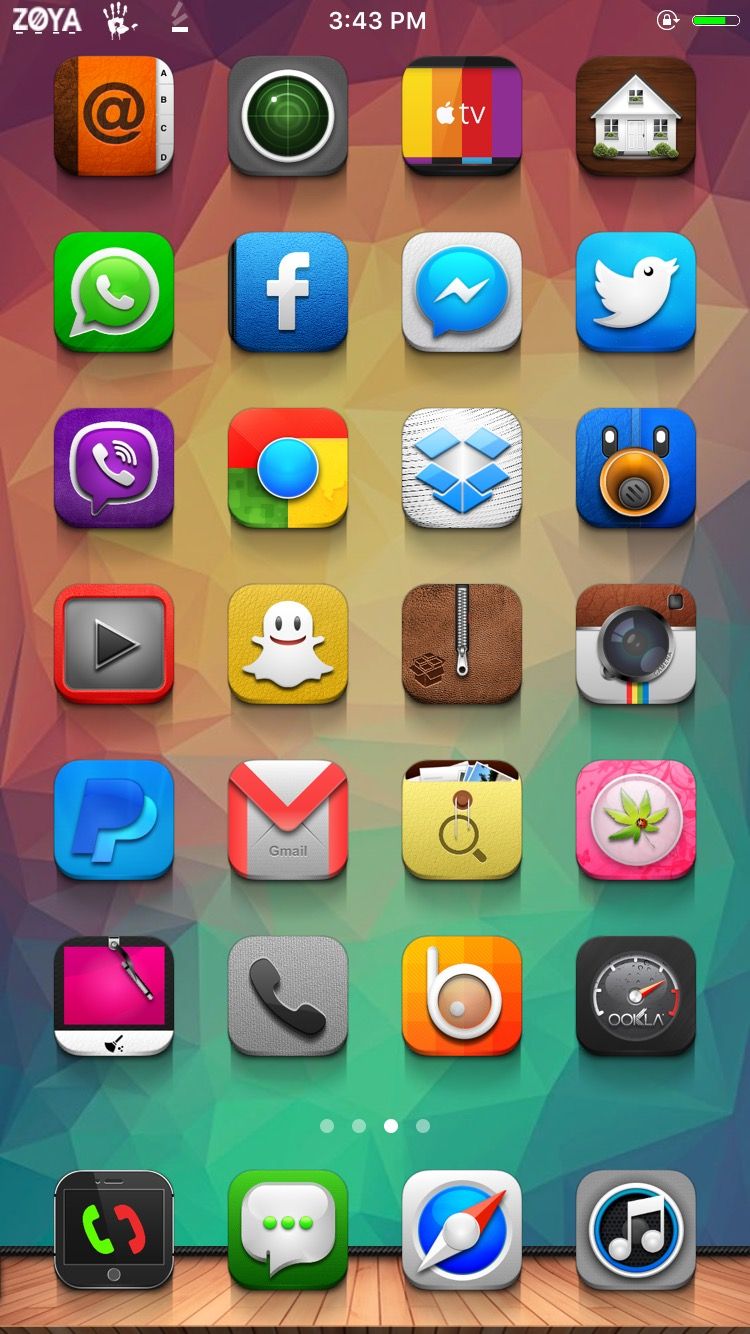
Task: Launch Find My iPhone radar app
Action: point(288,116)
